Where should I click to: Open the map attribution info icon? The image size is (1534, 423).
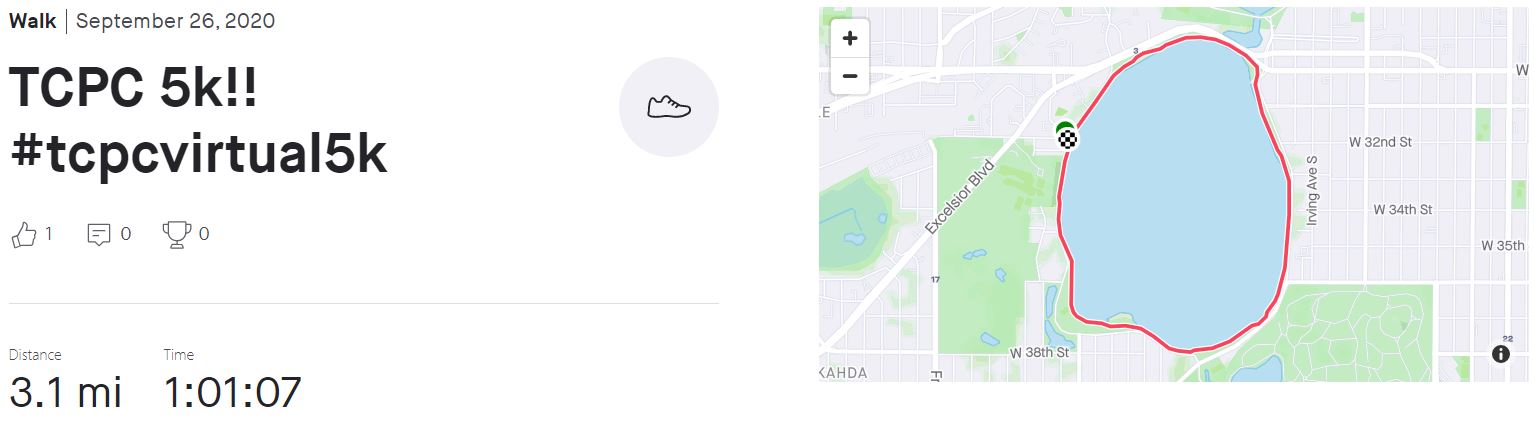[1501, 353]
